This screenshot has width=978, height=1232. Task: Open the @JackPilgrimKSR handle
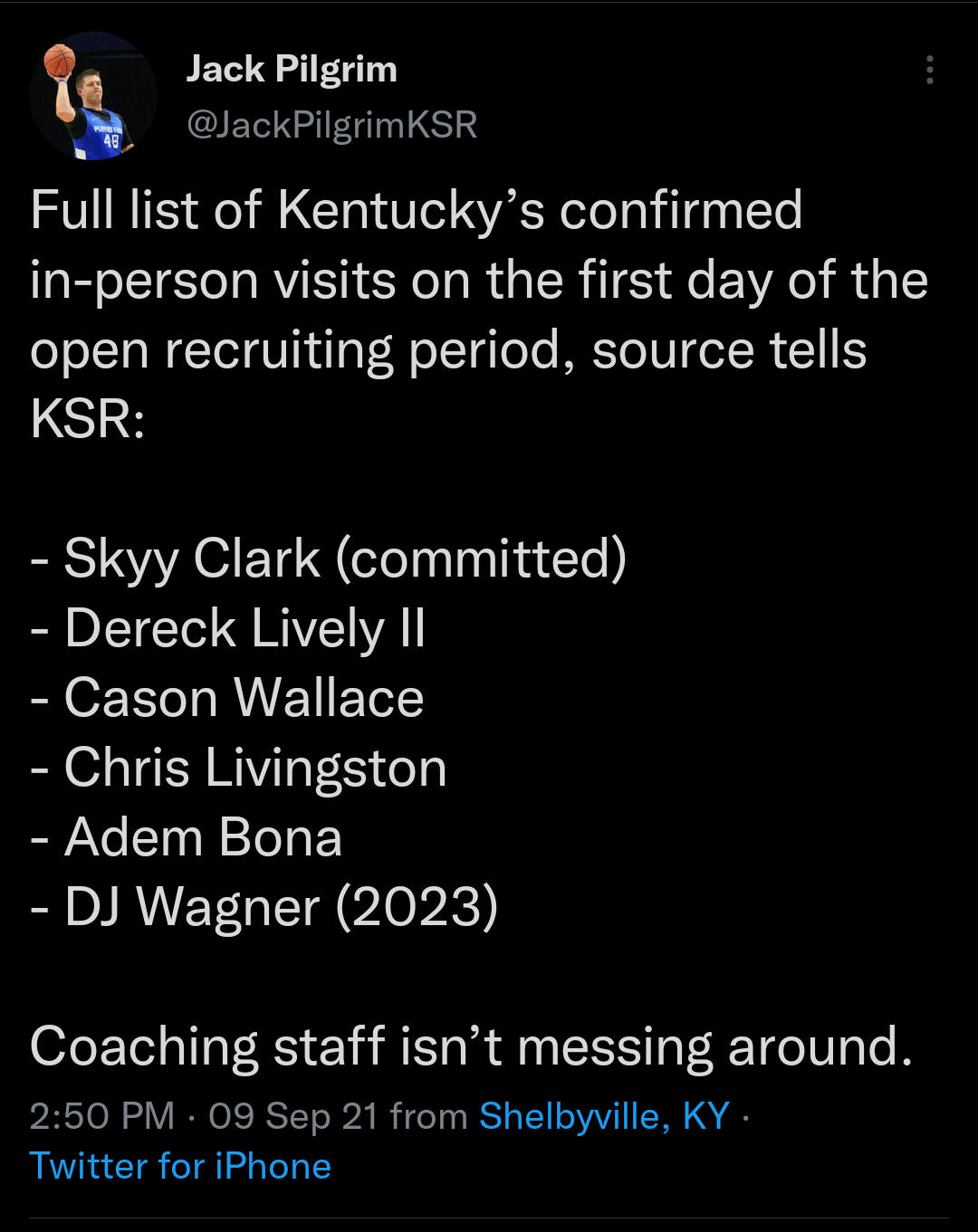tap(331, 124)
